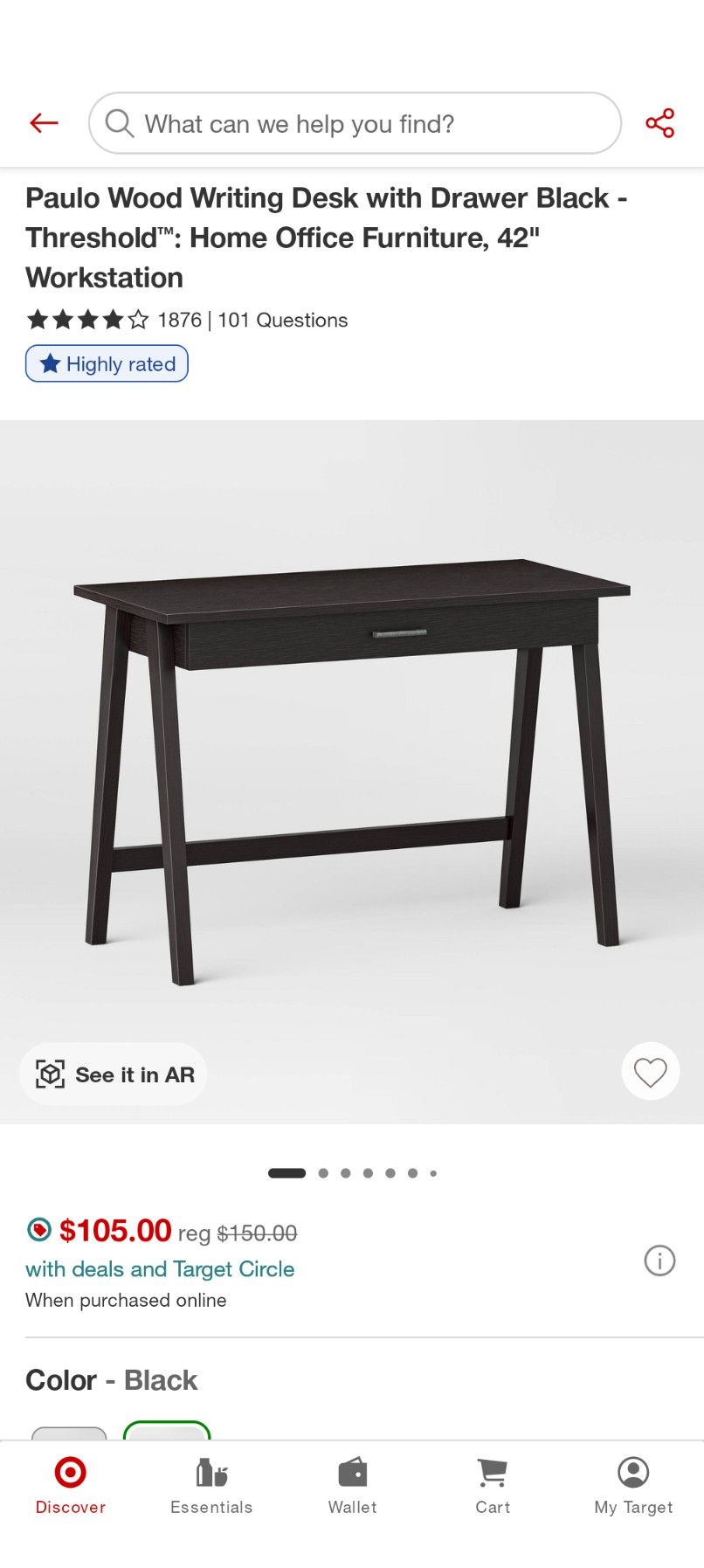Show price details info icon

pyautogui.click(x=659, y=1261)
